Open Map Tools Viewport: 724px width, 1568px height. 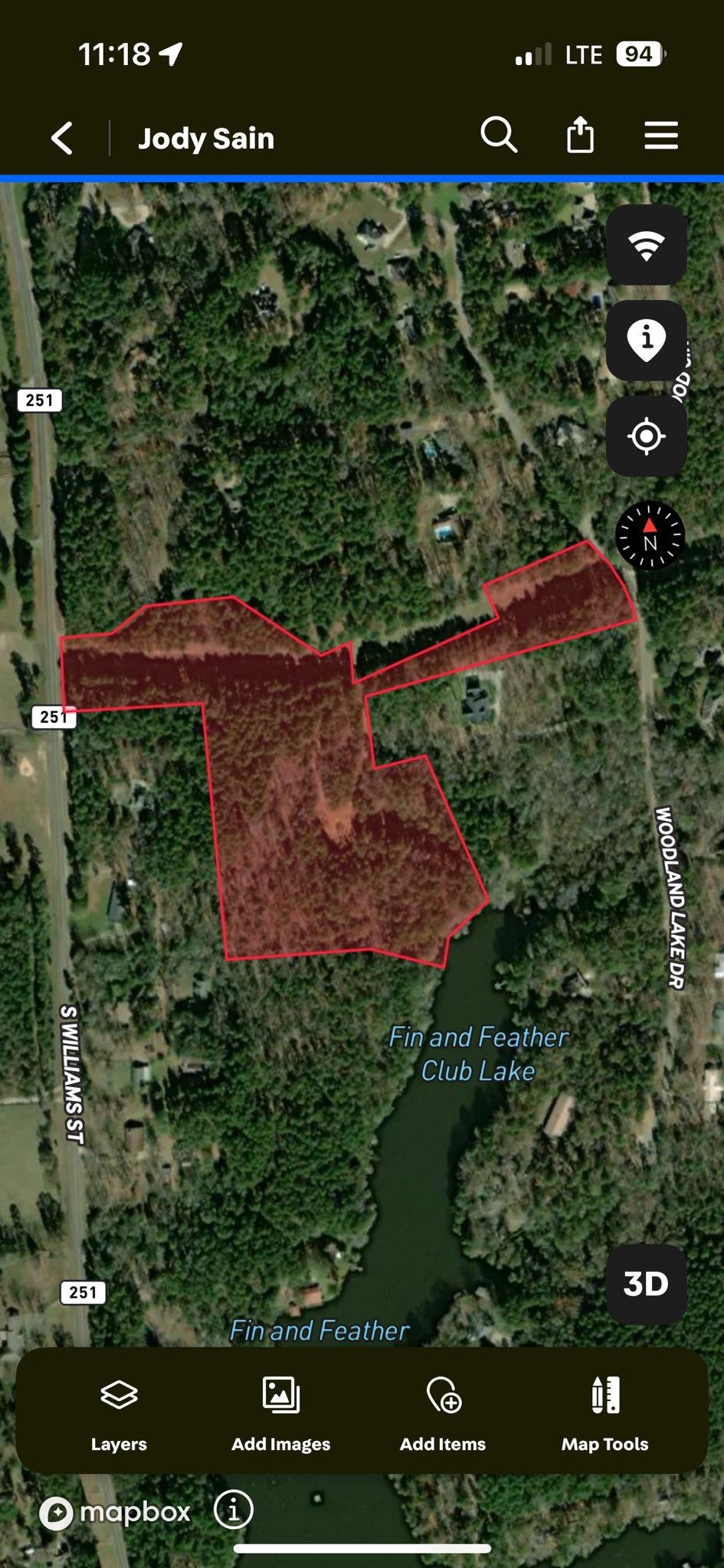click(x=604, y=1411)
